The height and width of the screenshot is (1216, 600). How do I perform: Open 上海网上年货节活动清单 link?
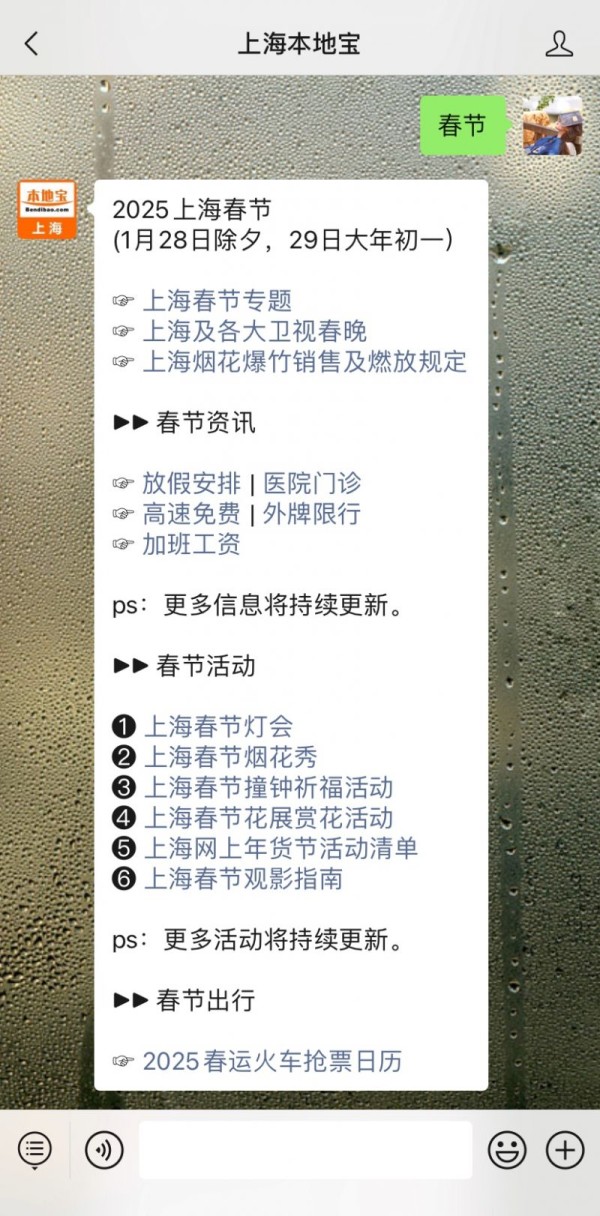pos(281,849)
